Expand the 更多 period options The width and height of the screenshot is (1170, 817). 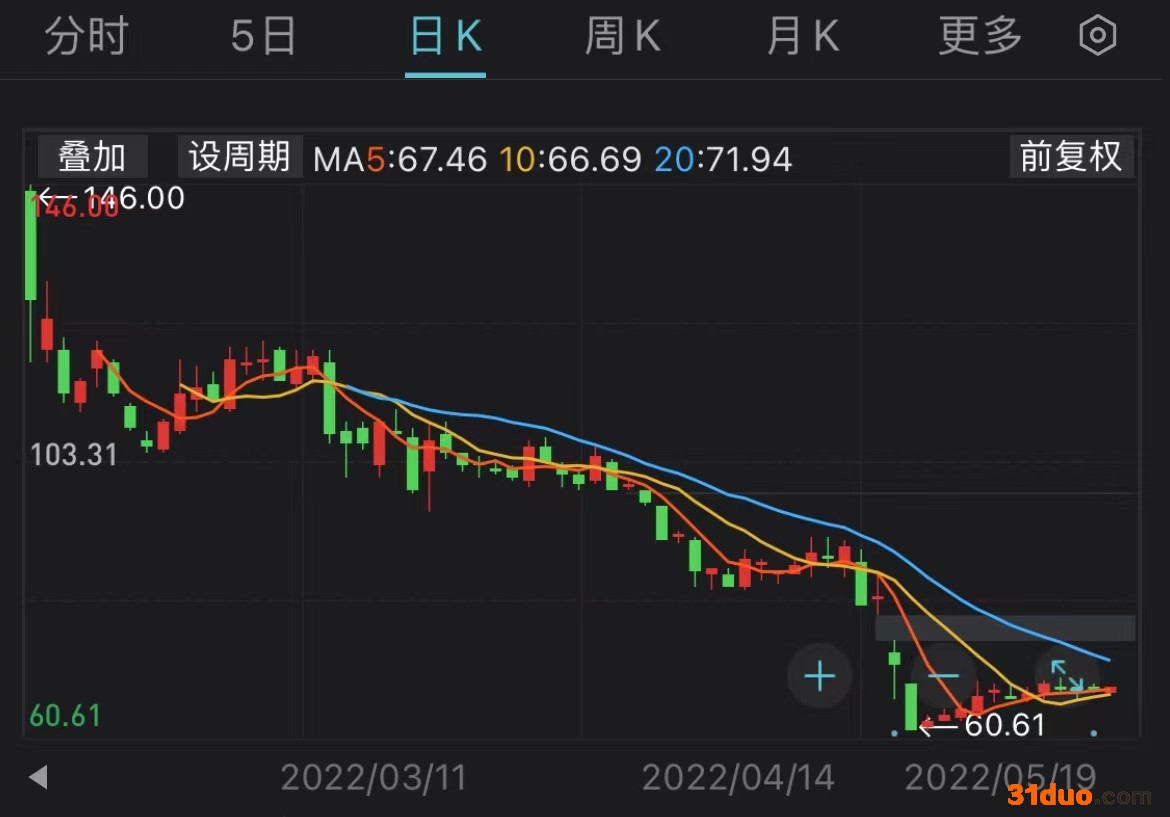point(980,37)
